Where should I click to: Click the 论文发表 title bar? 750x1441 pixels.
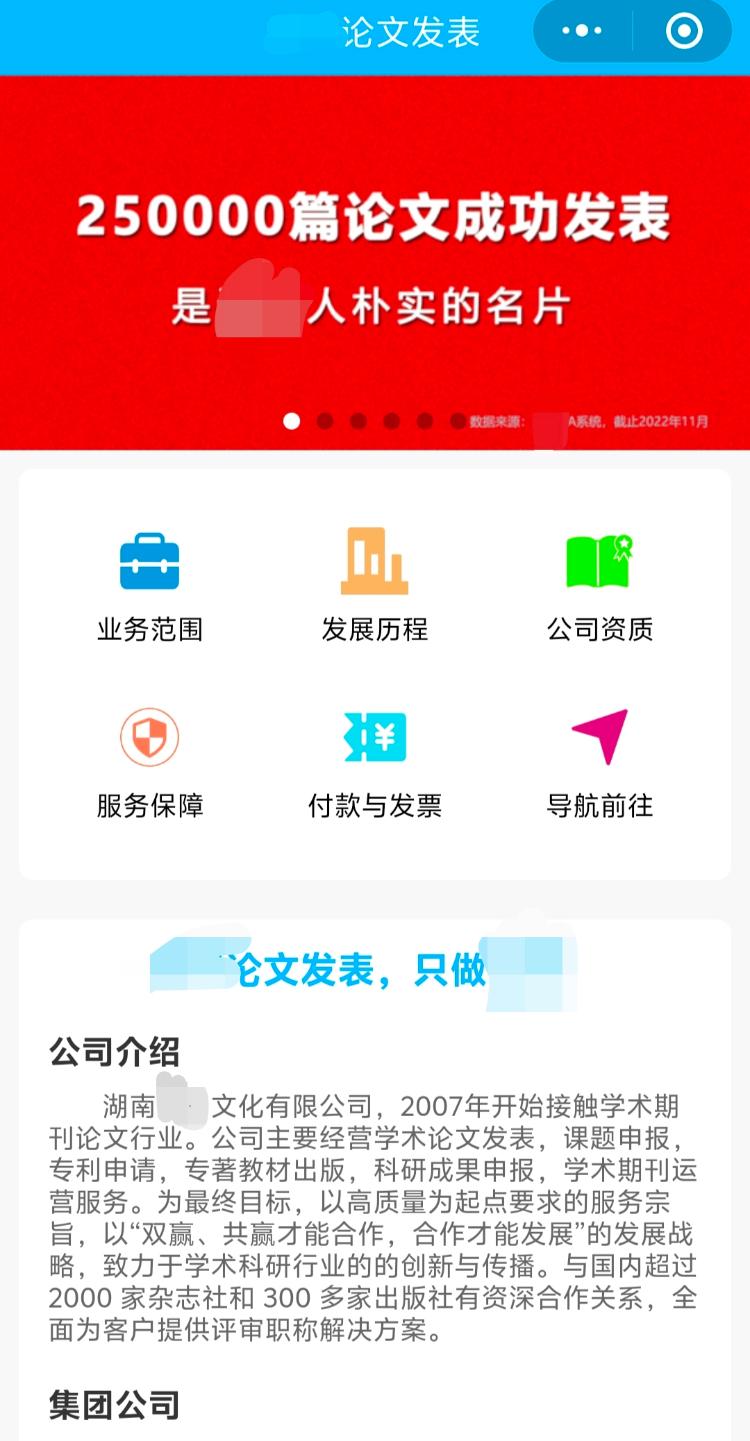click(411, 31)
